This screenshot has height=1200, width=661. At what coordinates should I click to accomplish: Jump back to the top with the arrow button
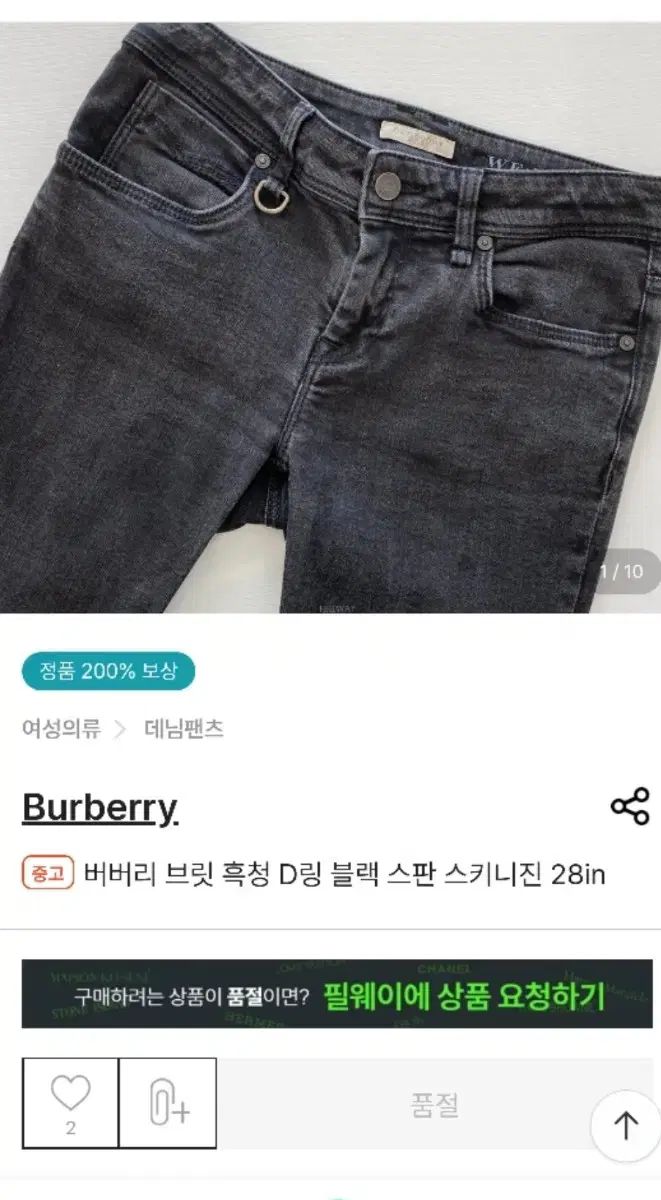[x=625, y=1125]
